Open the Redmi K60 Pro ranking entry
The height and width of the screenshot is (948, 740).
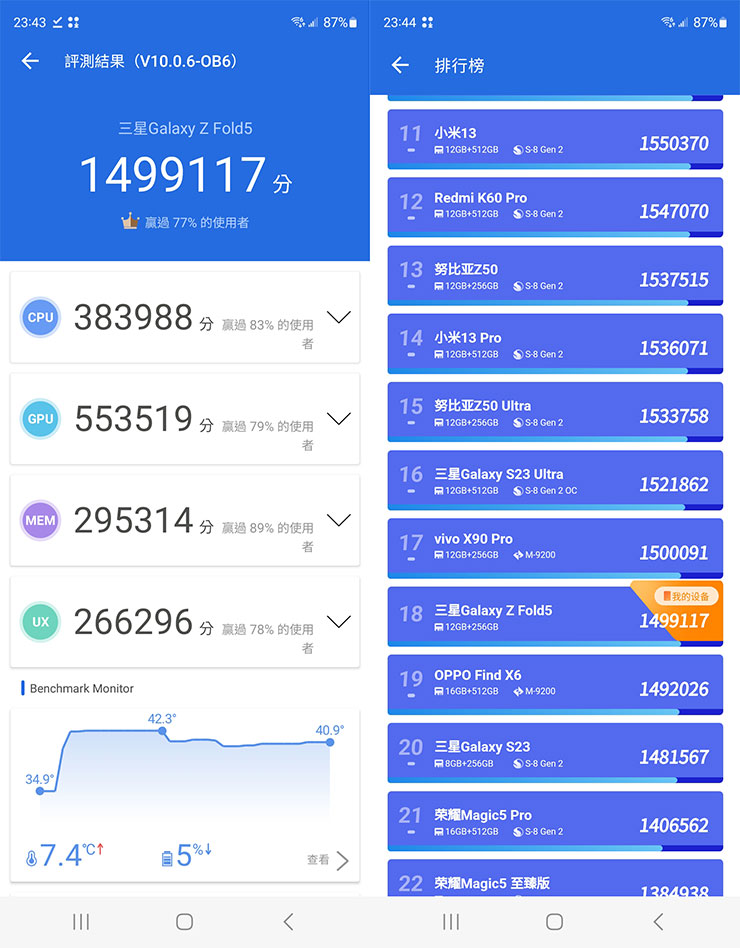point(554,206)
